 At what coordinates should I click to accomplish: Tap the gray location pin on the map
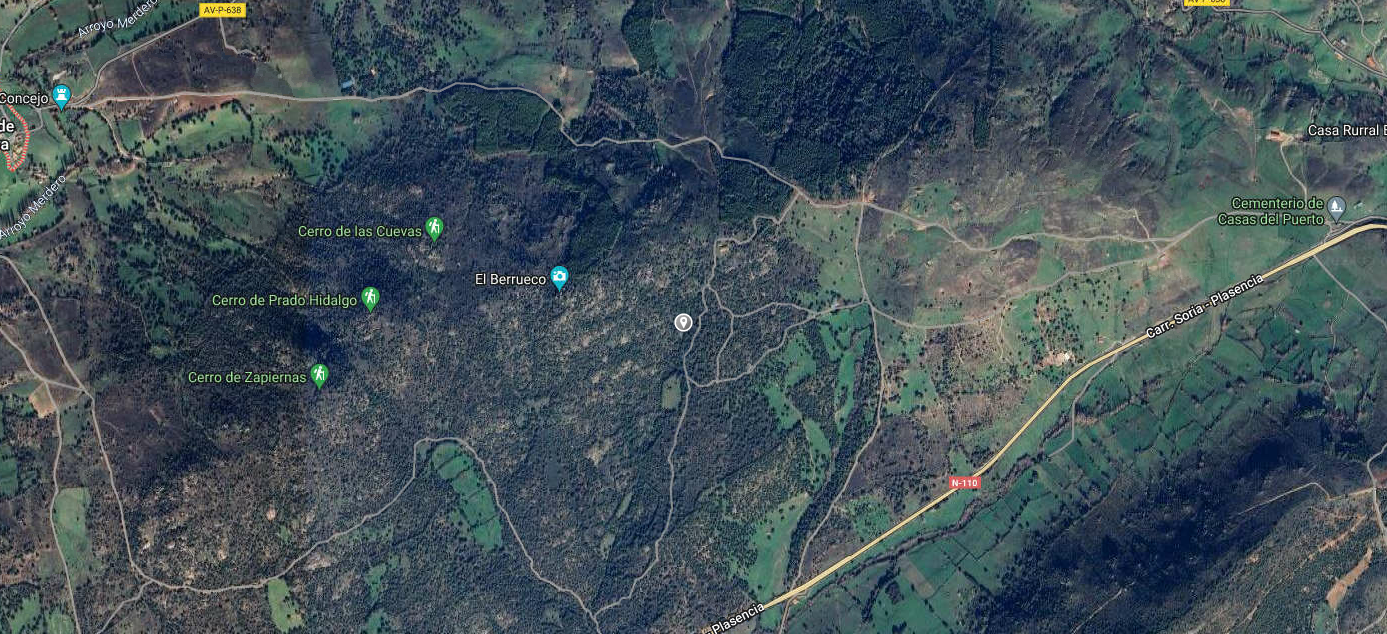pos(683,321)
